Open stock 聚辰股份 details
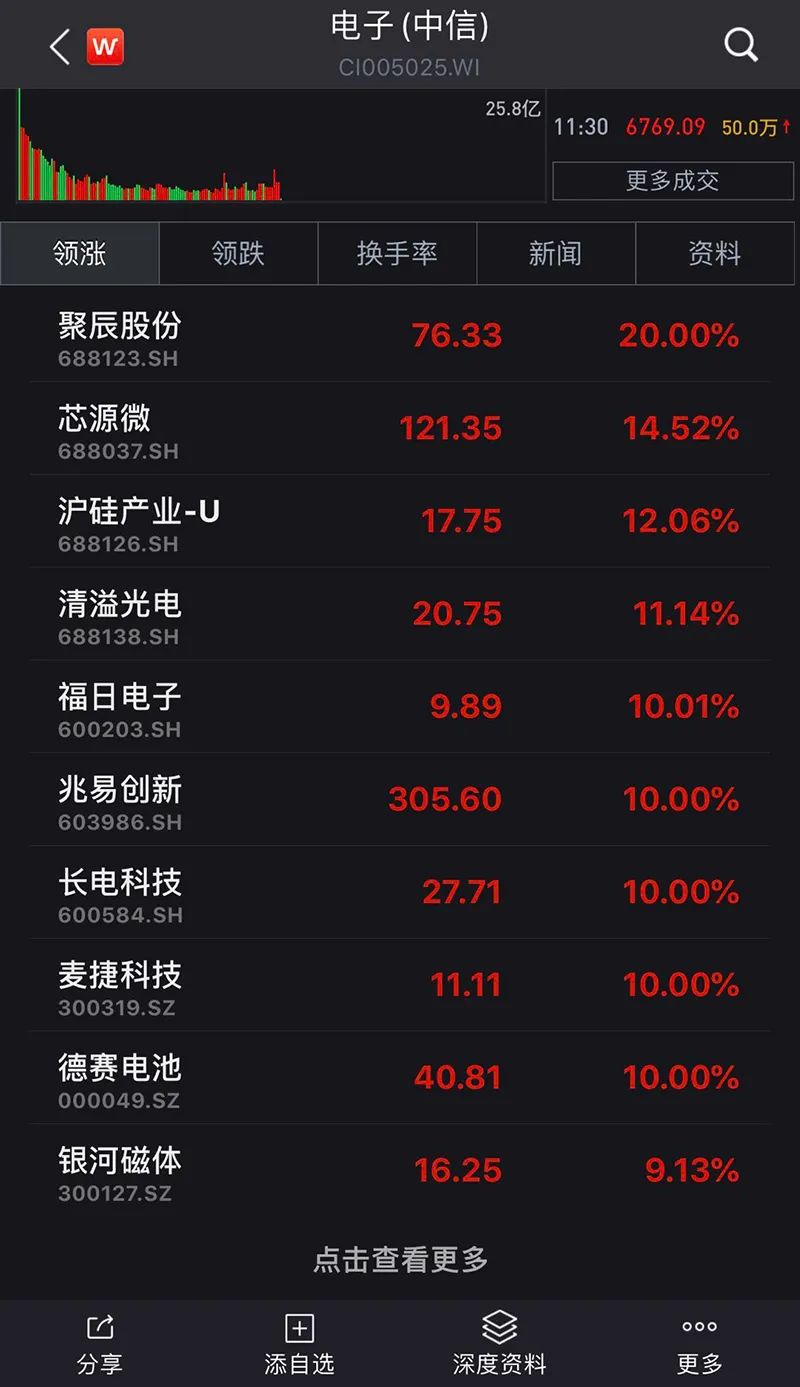800x1387 pixels. (x=400, y=336)
